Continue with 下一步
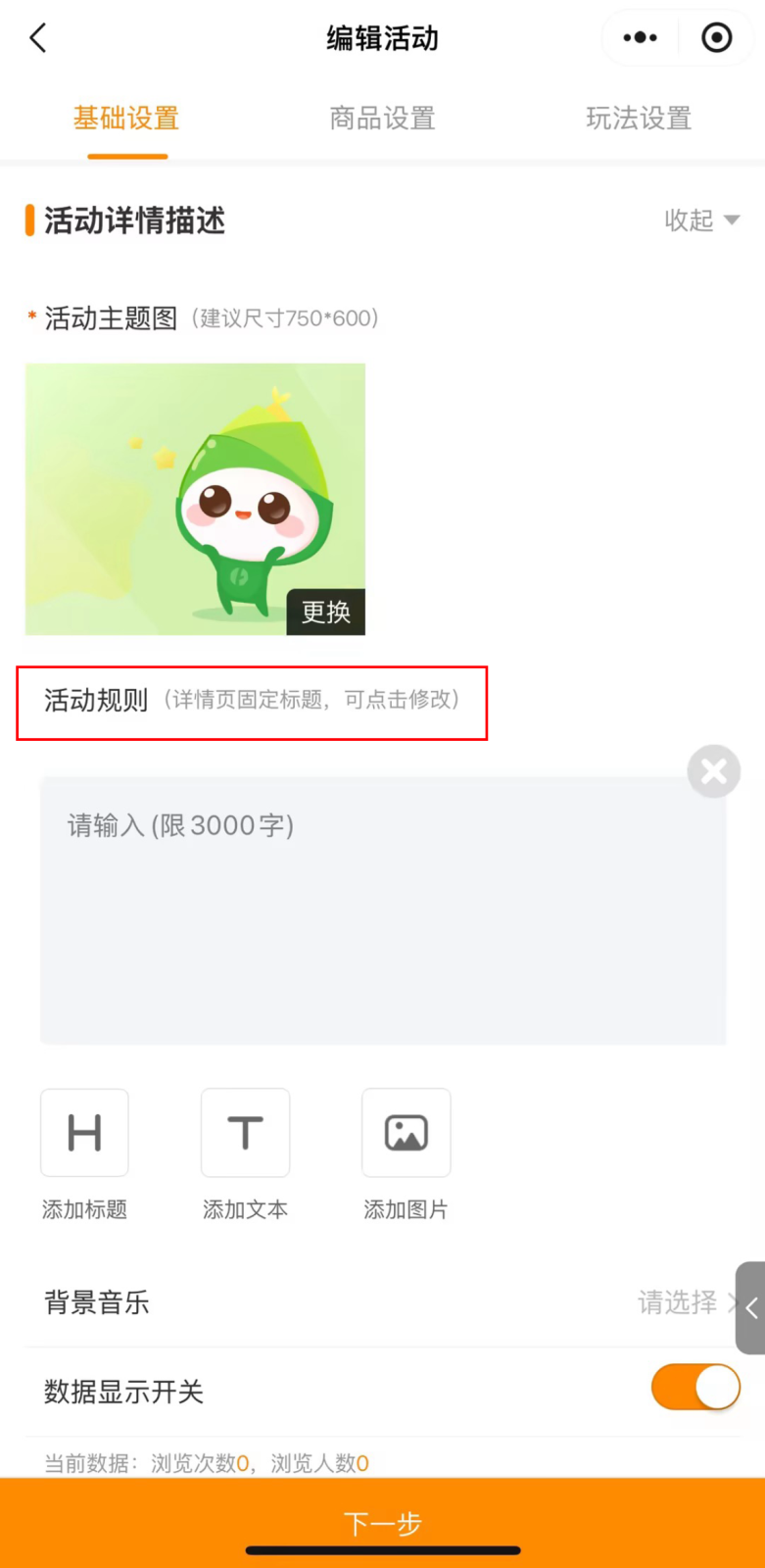The image size is (765, 1568). pyautogui.click(x=382, y=1522)
